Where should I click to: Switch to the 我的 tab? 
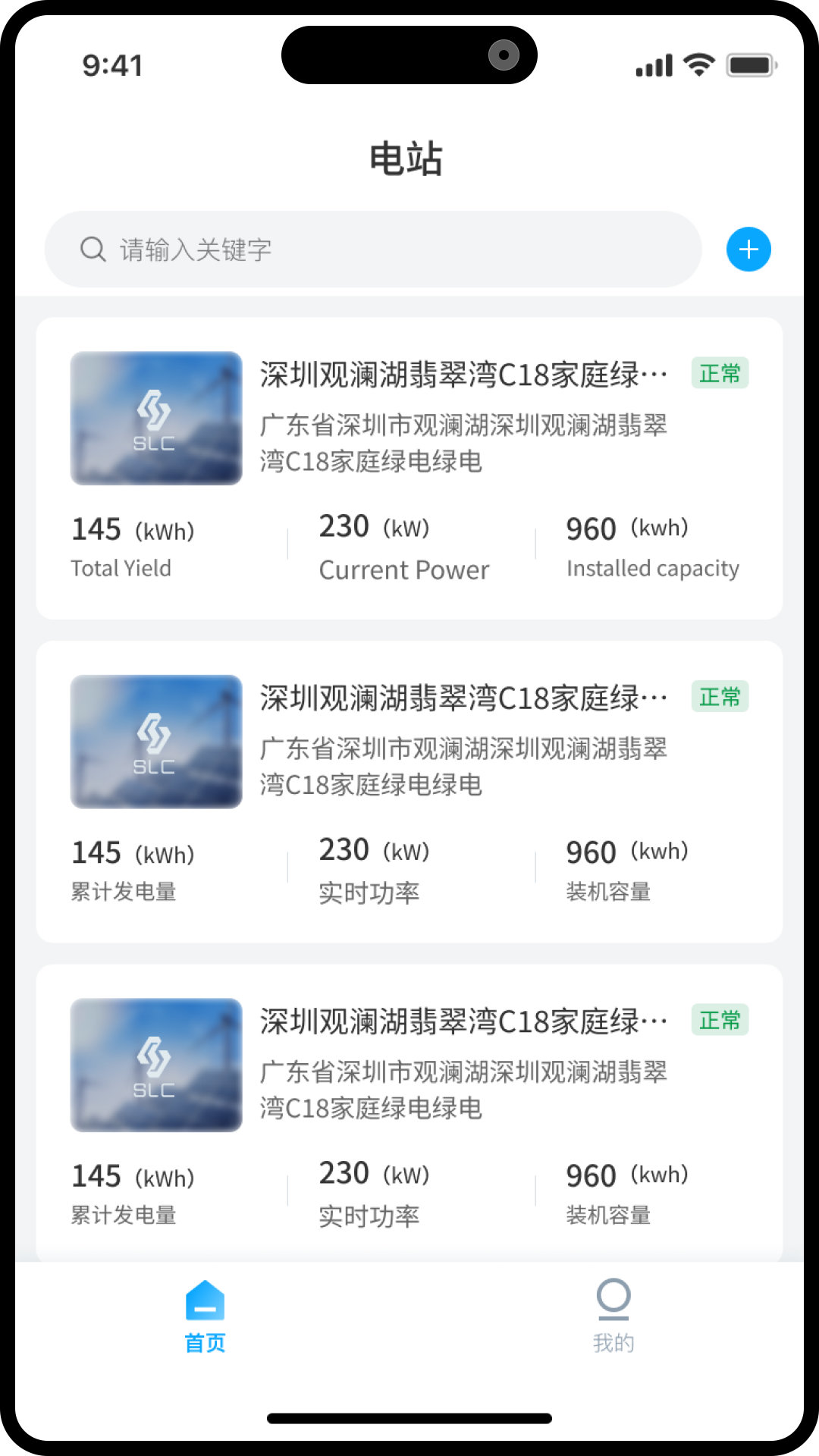click(613, 1316)
